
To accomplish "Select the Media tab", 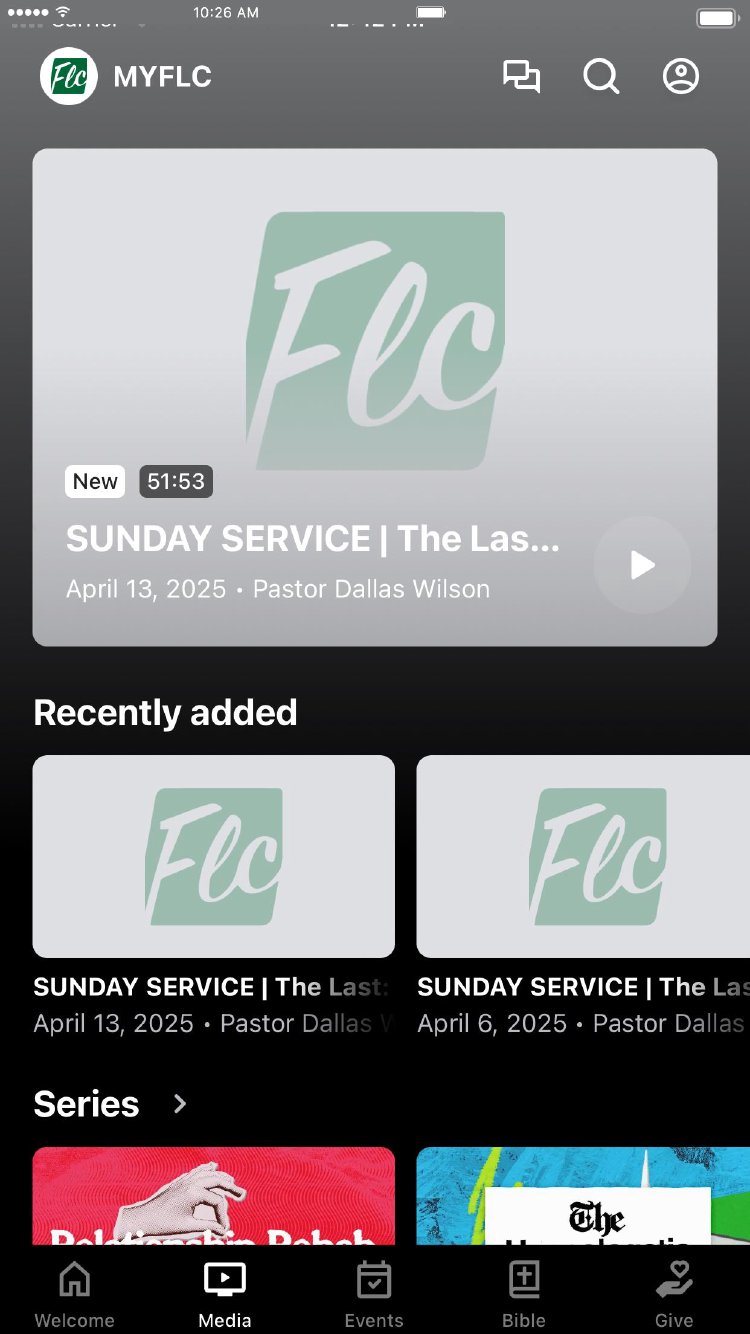I will click(x=225, y=1294).
